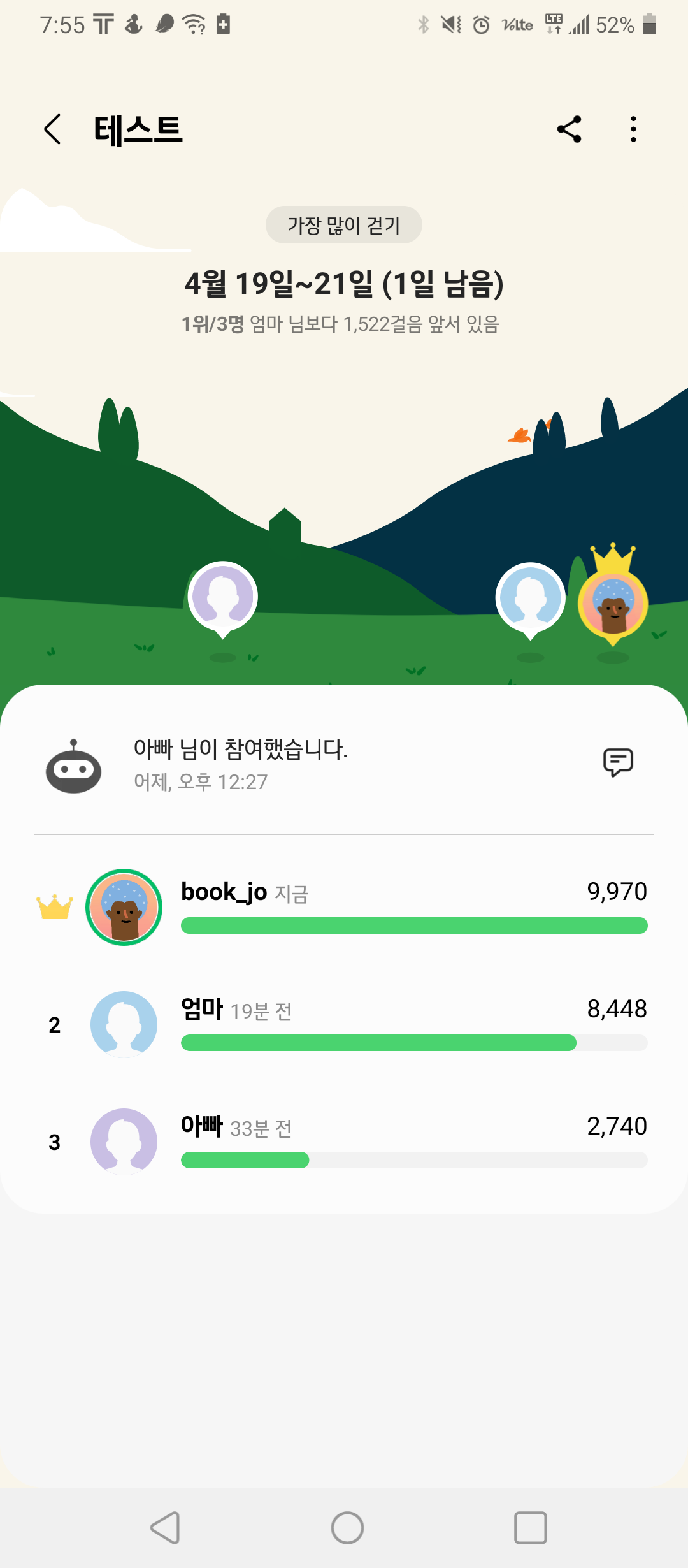The width and height of the screenshot is (688, 1568).
Task: Tap book_jo's step progress bar
Action: click(414, 927)
